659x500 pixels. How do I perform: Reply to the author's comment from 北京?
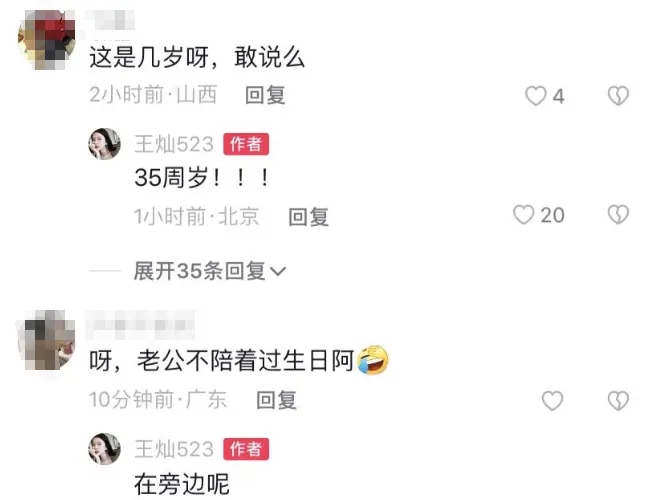[x=308, y=216]
